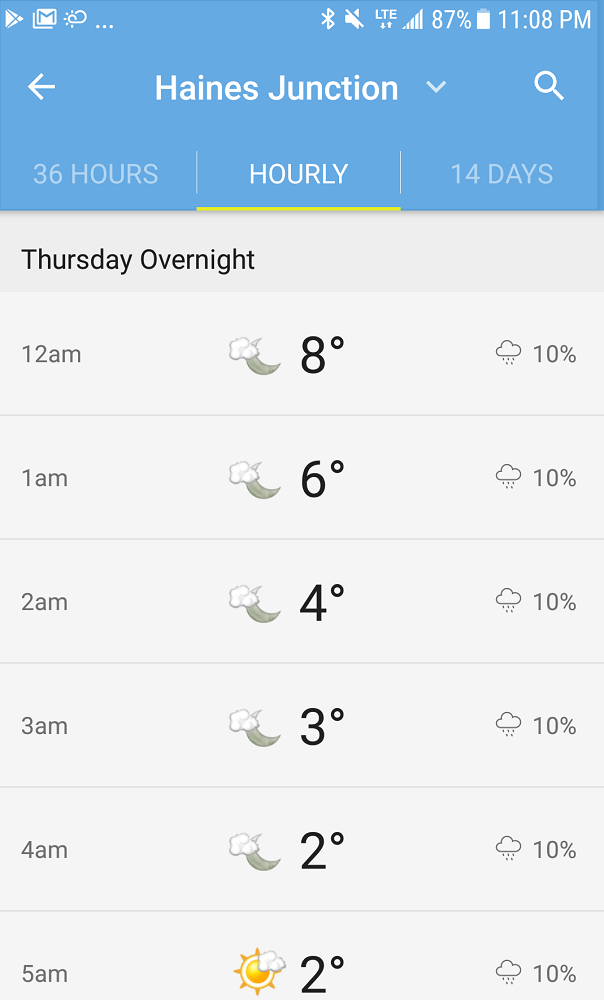Go back using the arrow icon
The image size is (604, 1000).
pos(41,87)
